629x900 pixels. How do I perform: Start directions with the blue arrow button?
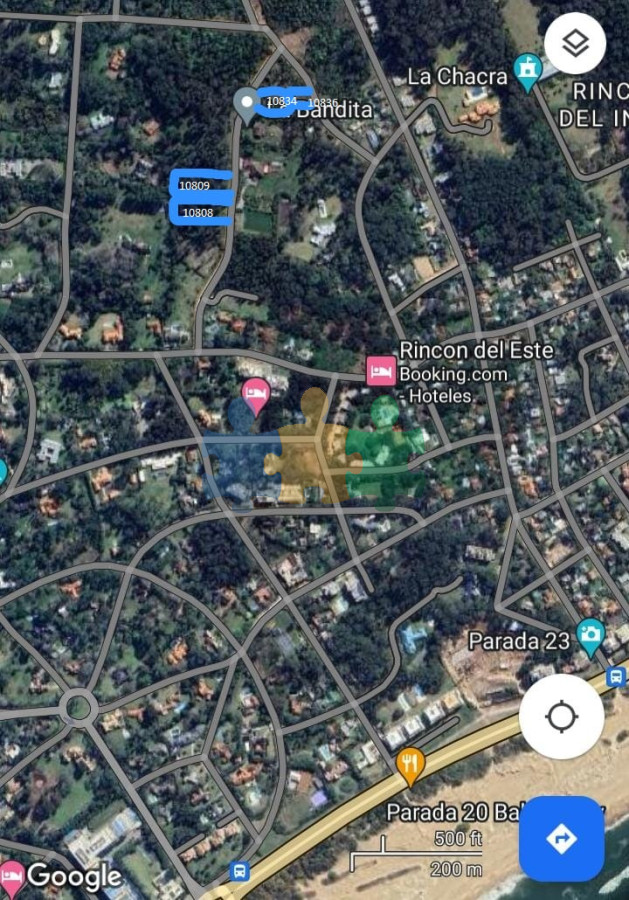point(561,838)
